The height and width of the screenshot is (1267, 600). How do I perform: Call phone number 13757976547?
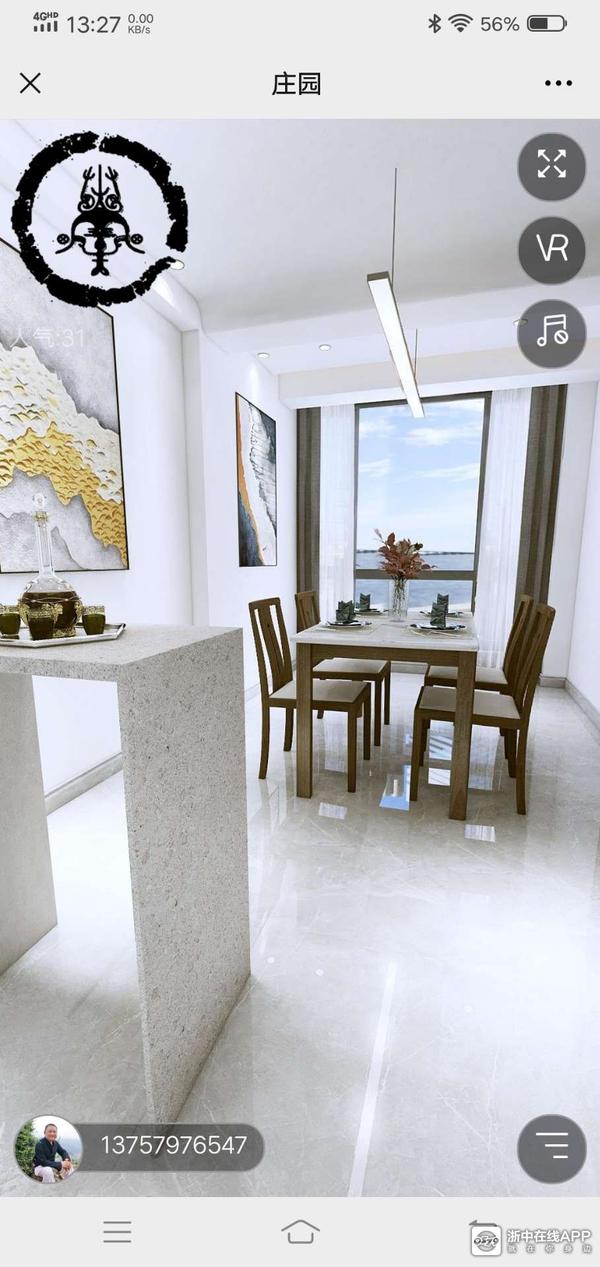[172, 1146]
